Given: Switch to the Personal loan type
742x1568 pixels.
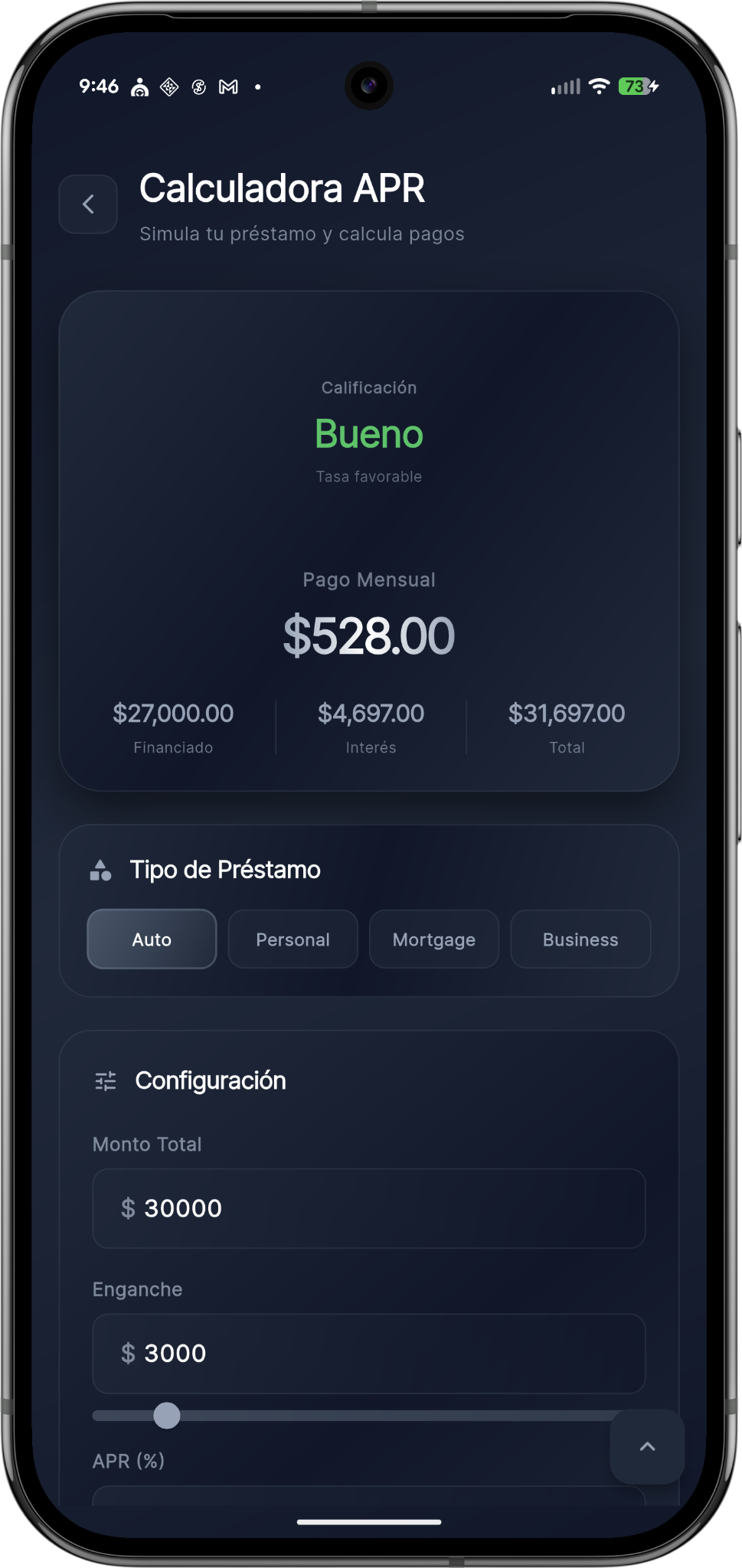Looking at the screenshot, I should (x=293, y=939).
